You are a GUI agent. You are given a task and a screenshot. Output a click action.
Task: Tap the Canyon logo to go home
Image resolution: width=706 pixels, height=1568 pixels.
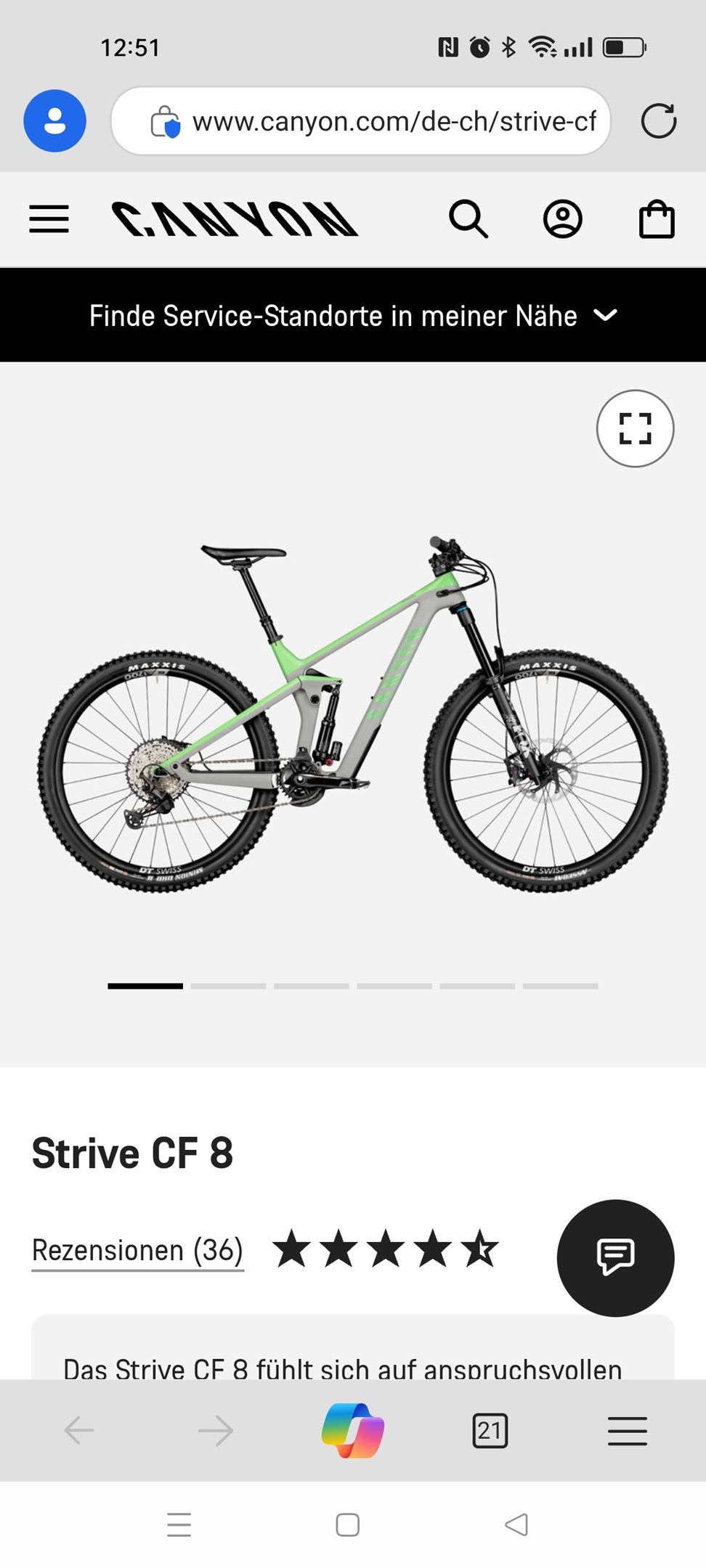(235, 219)
